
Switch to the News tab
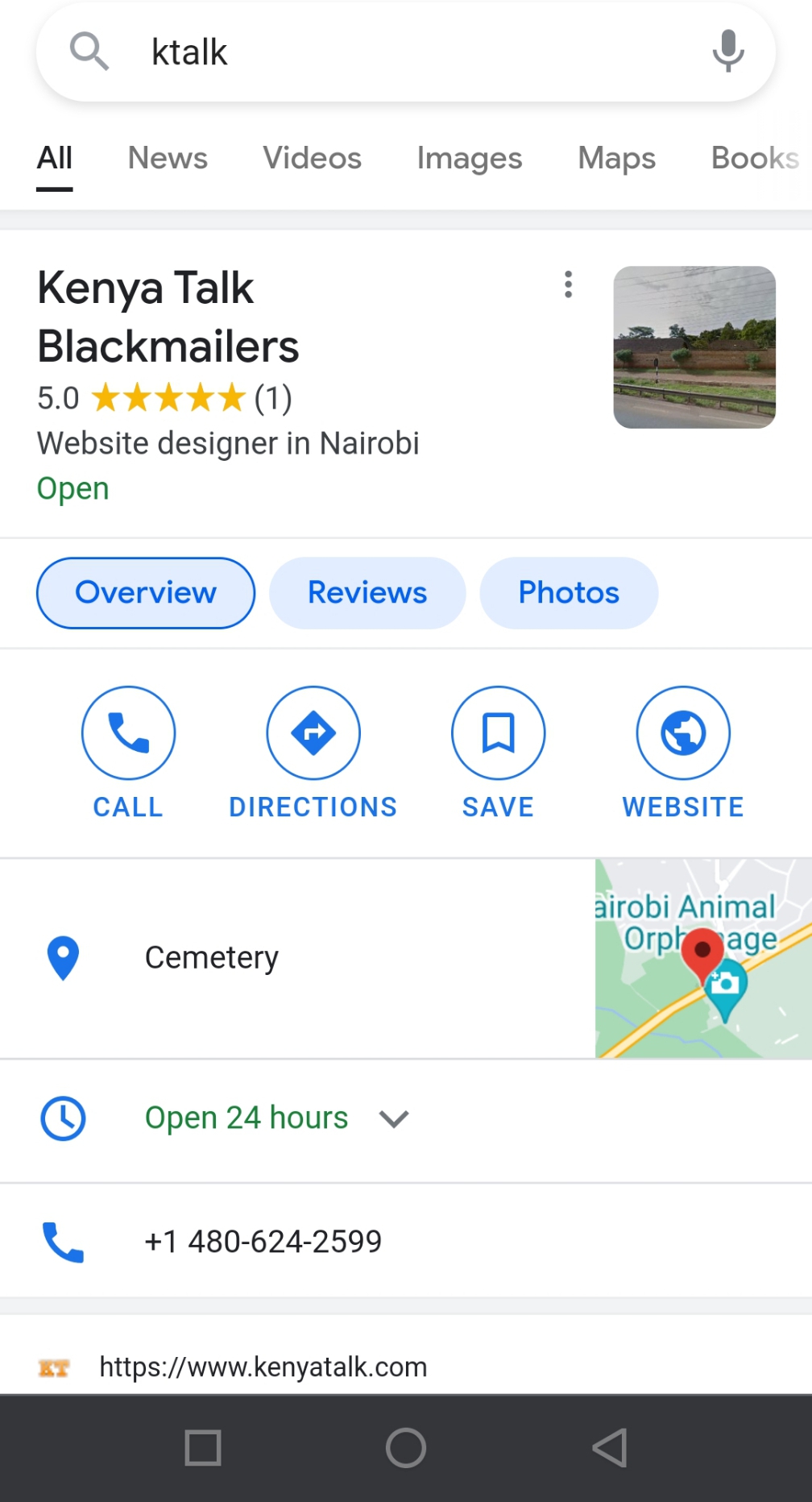(x=168, y=158)
